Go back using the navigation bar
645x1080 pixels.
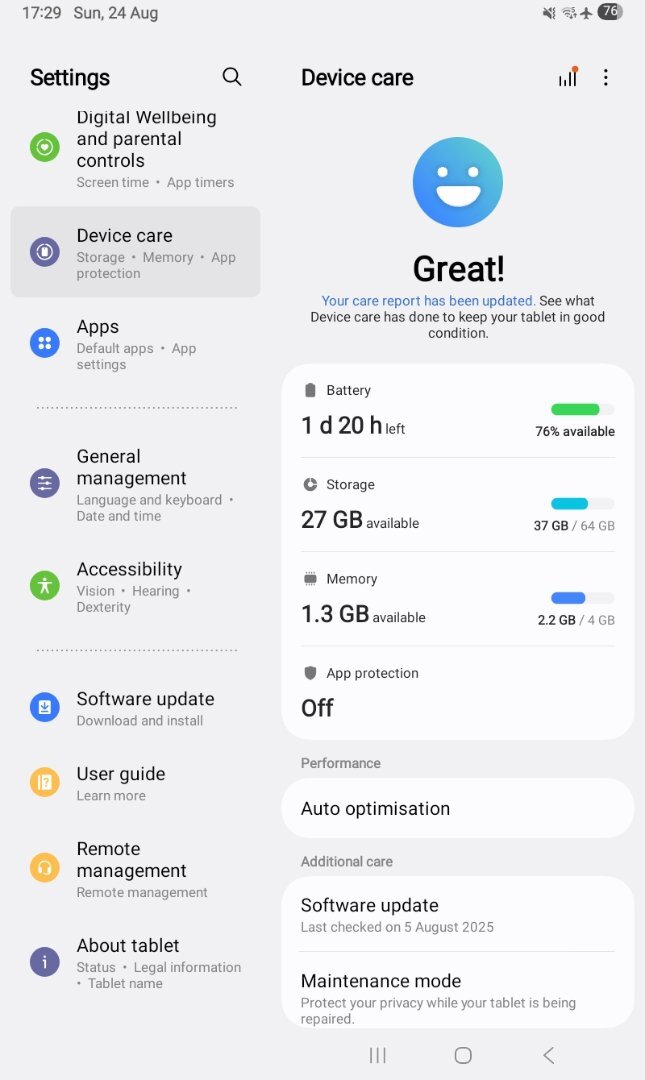(549, 1055)
